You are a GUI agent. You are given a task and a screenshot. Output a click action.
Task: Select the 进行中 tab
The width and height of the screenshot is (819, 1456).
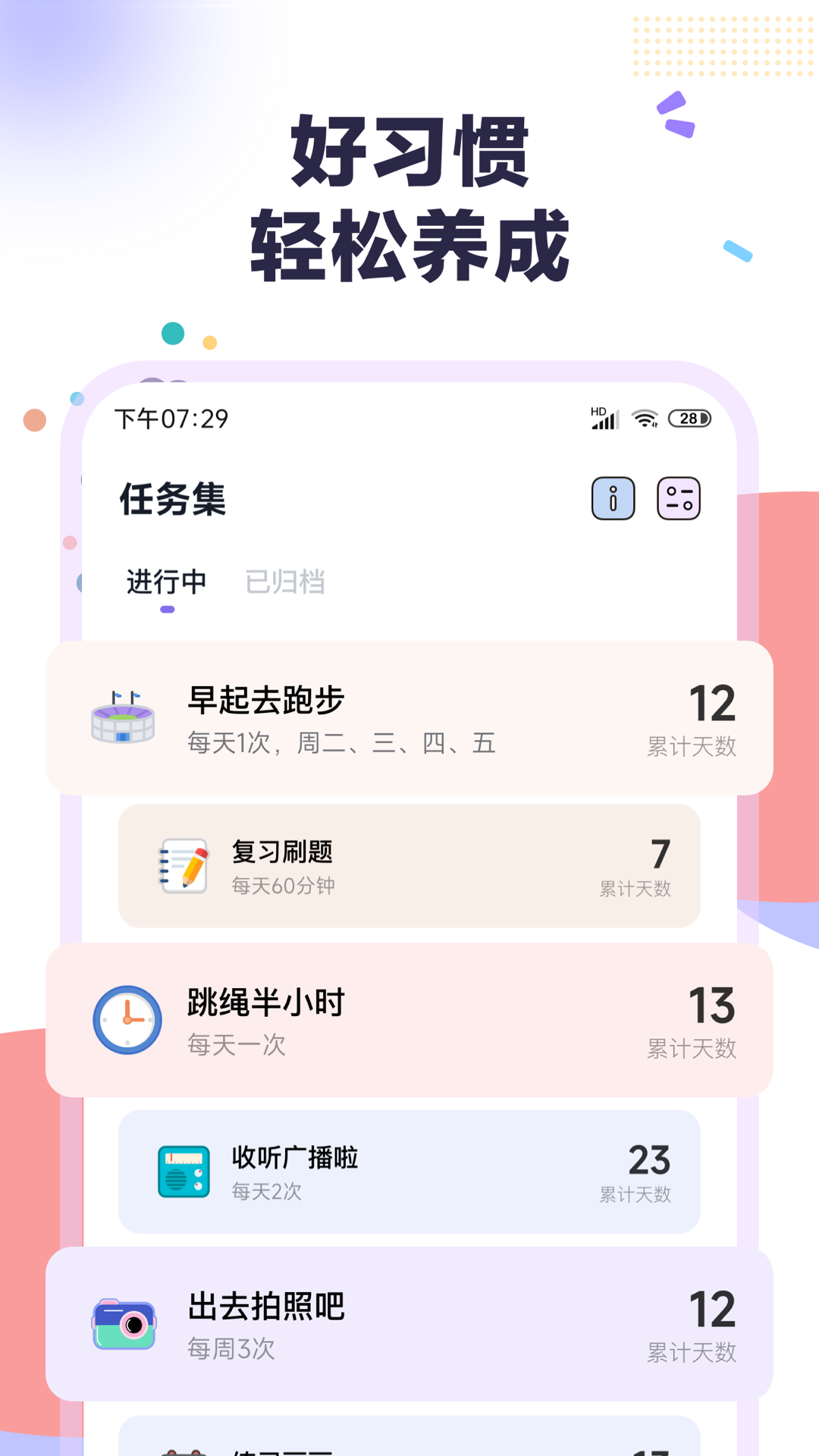point(165,582)
